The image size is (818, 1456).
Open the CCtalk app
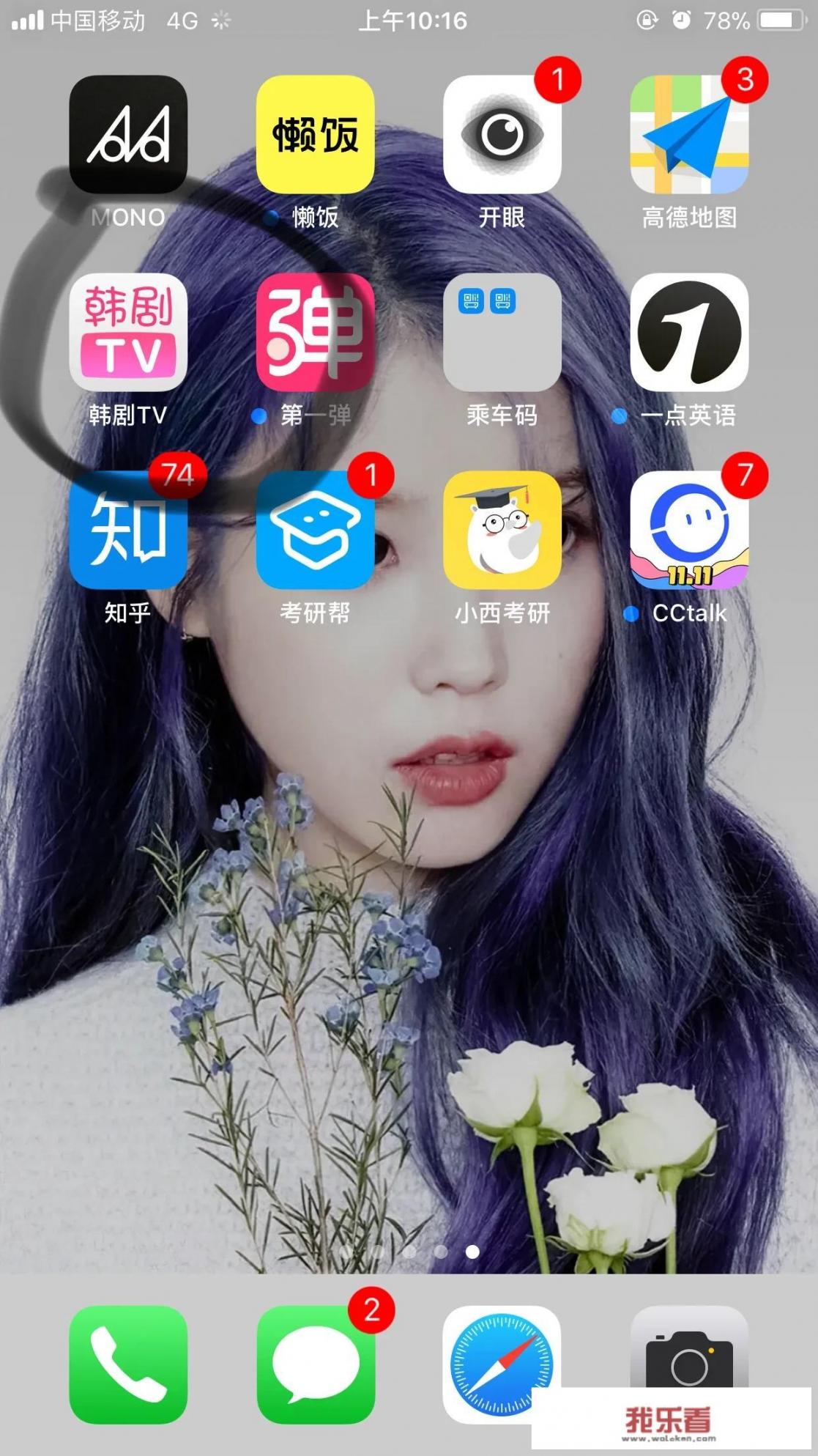click(x=689, y=531)
